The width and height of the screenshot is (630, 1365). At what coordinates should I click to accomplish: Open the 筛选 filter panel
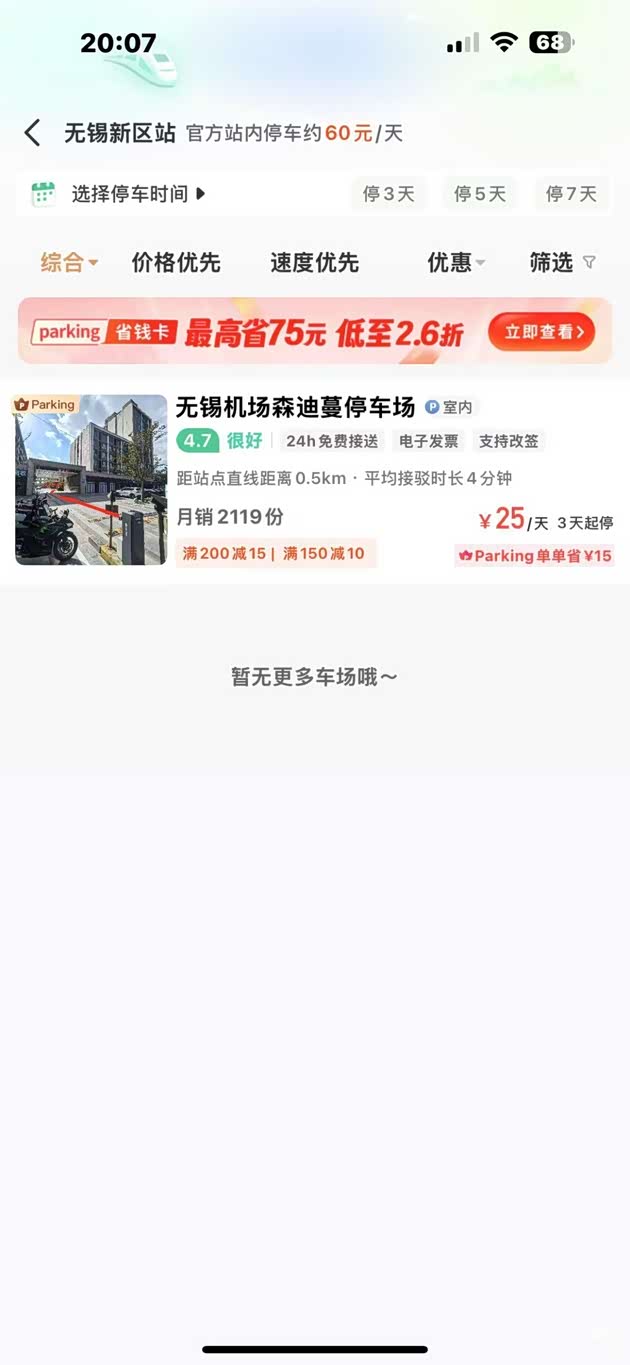(x=562, y=263)
